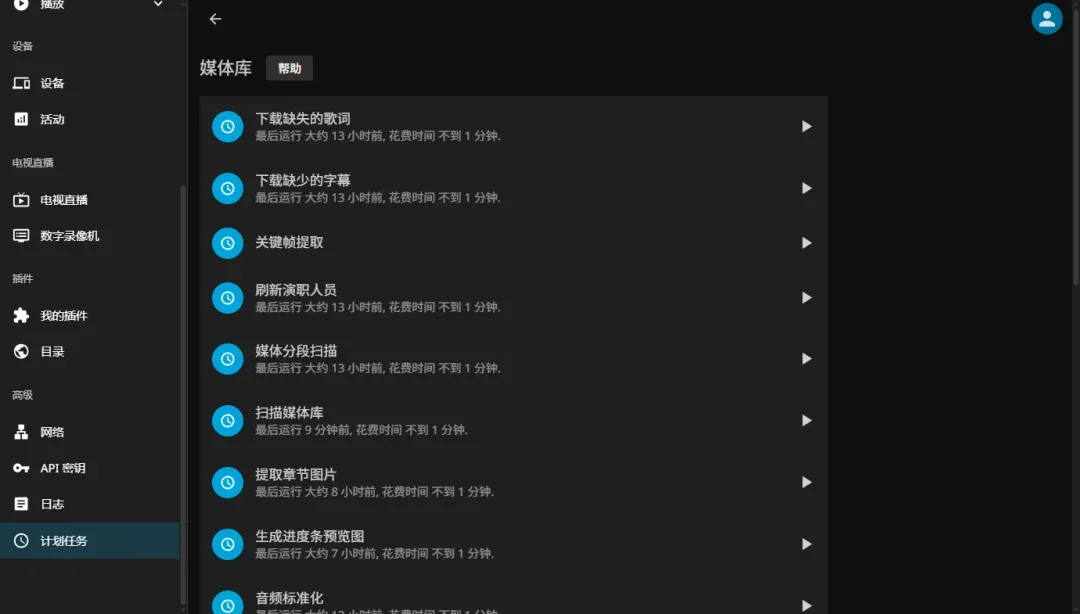The width and height of the screenshot is (1080, 614).
Task: Go back using the top arrow
Action: pos(215,19)
